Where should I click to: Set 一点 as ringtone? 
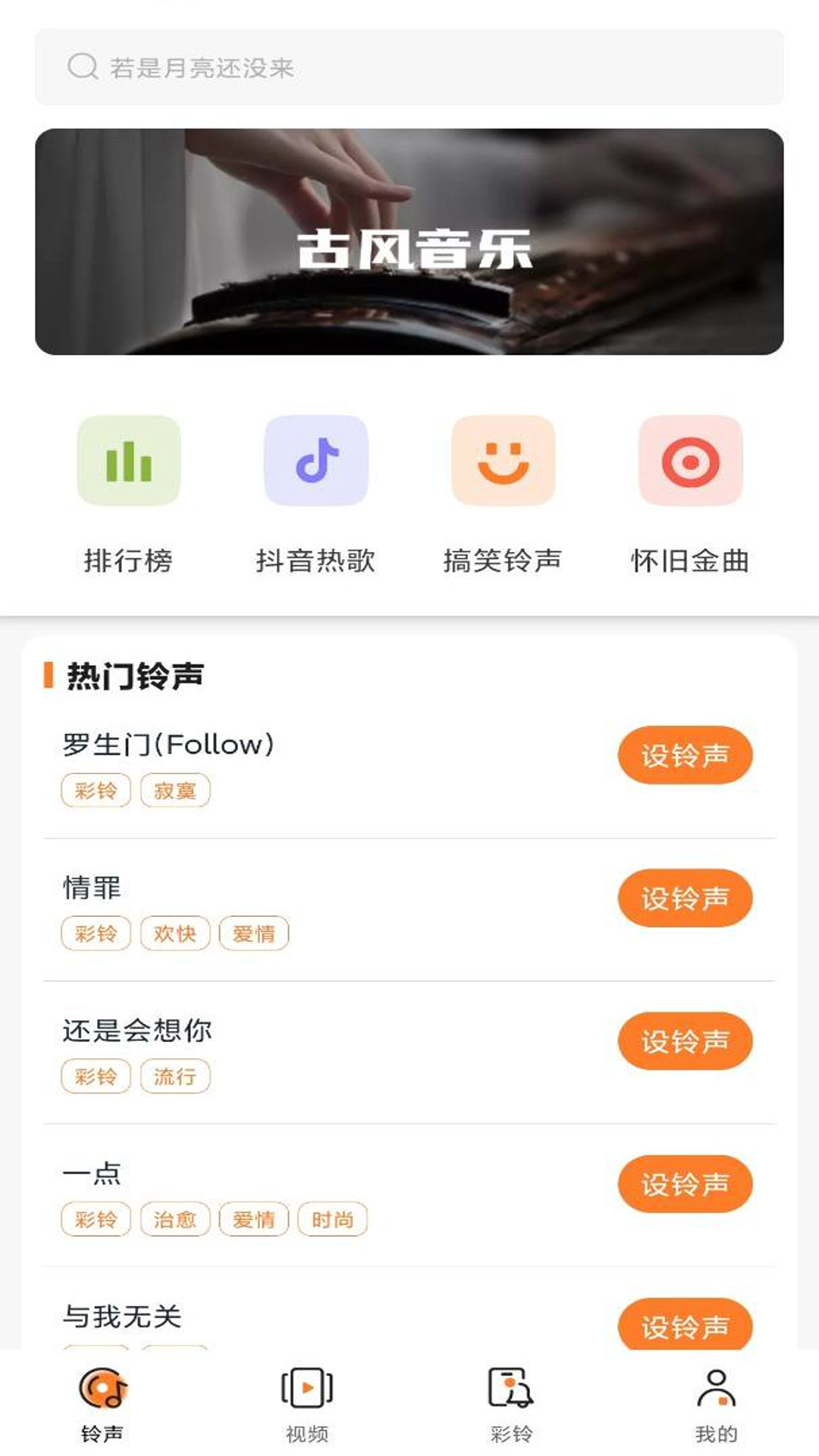[x=684, y=1183]
